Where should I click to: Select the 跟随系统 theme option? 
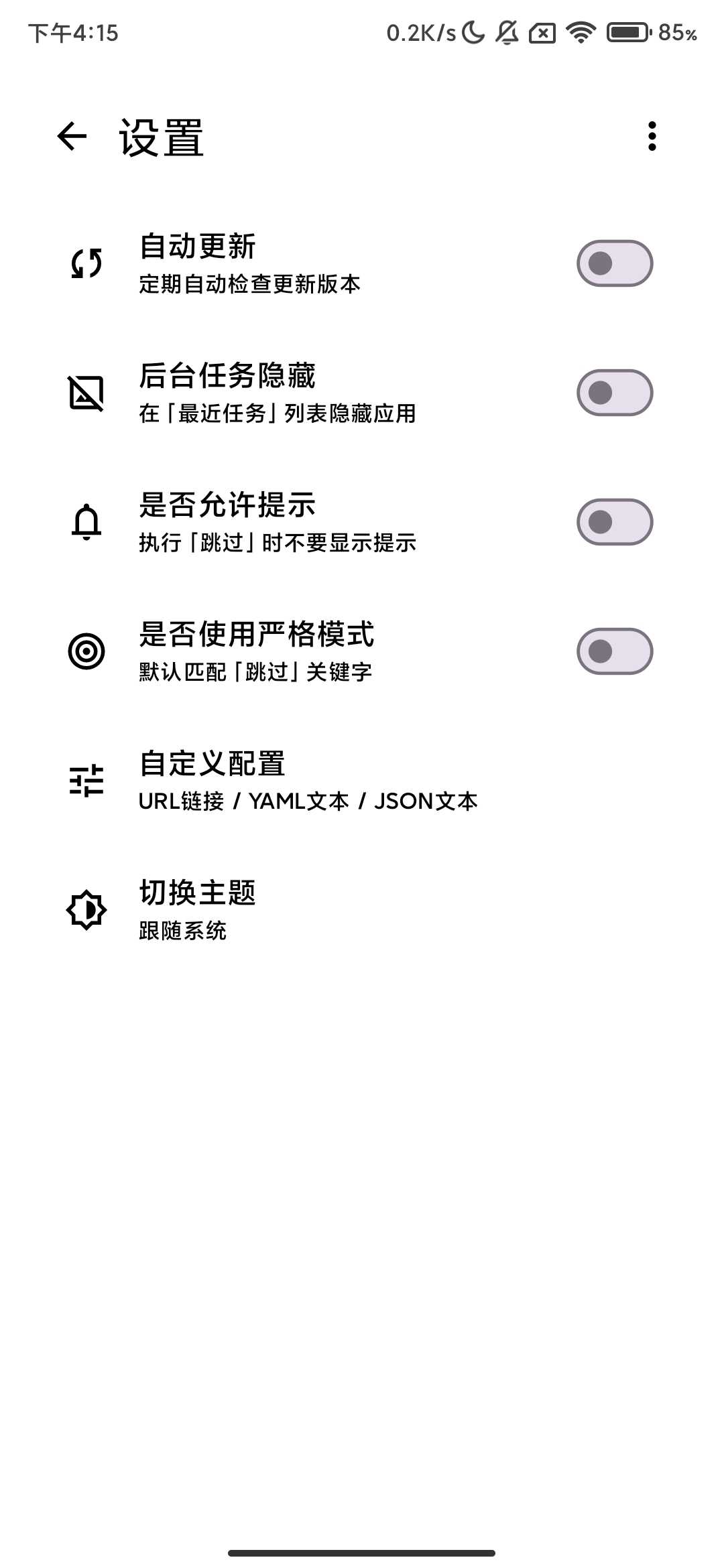coord(182,930)
